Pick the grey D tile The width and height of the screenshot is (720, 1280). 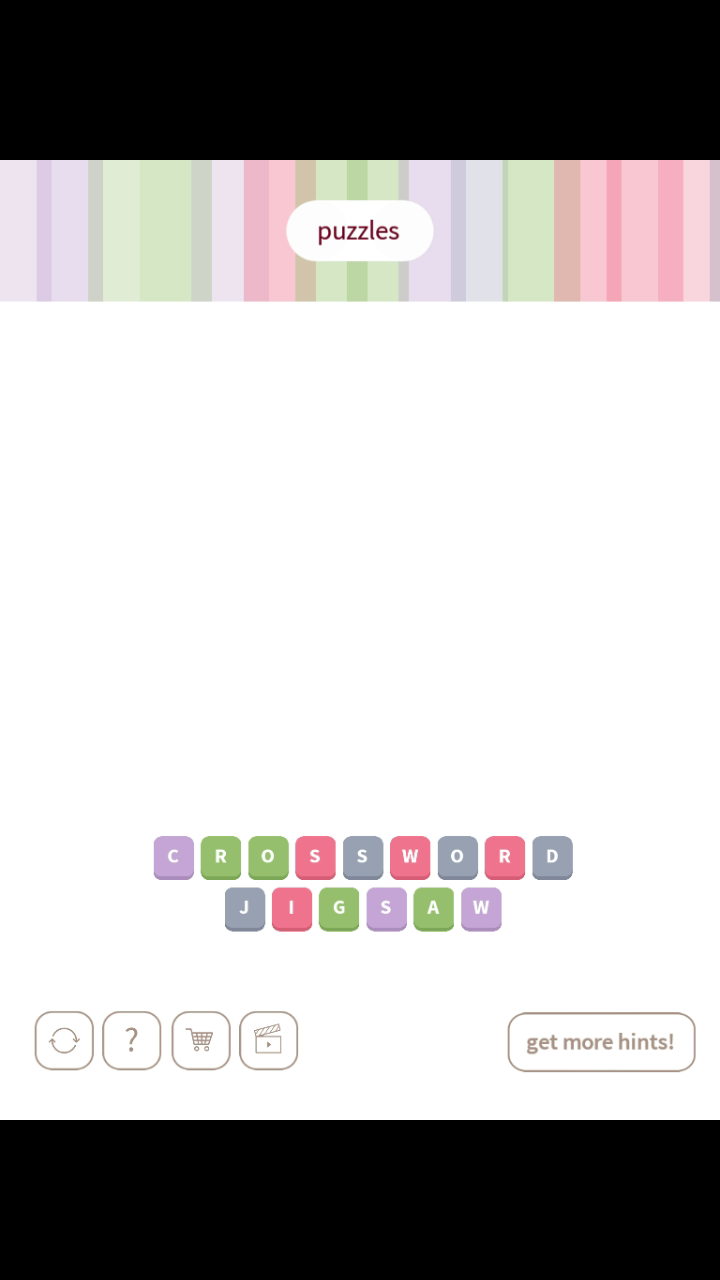(x=552, y=857)
